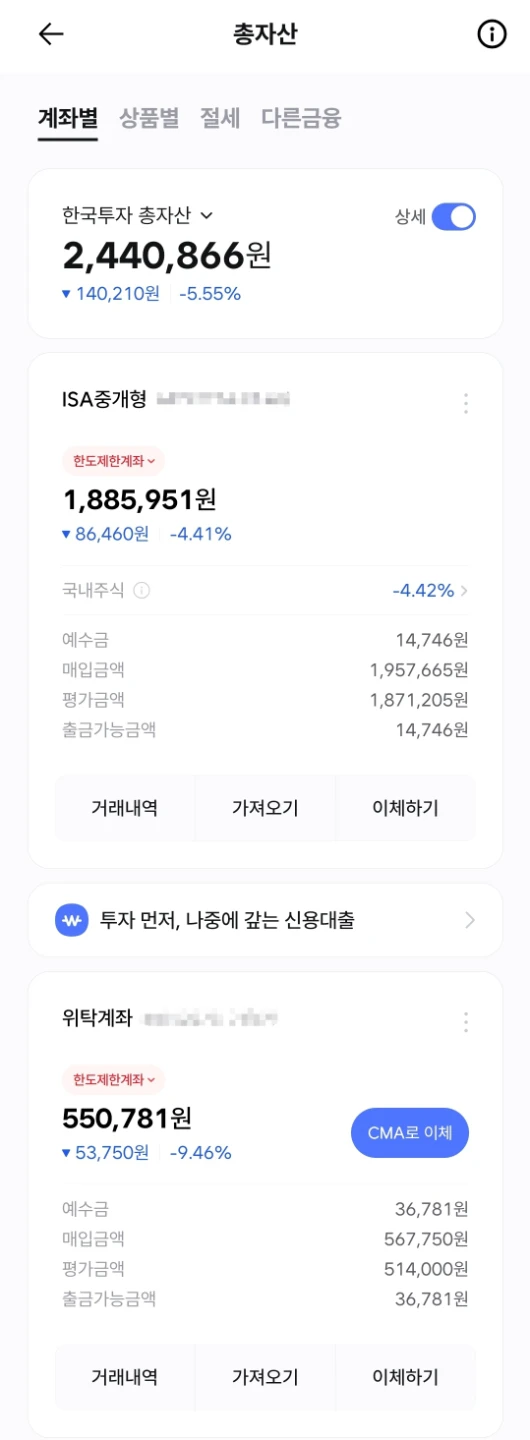Expand 한도제한계좌 chip in 위탁계좌 card
This screenshot has width=530, height=1440.
tap(113, 1079)
